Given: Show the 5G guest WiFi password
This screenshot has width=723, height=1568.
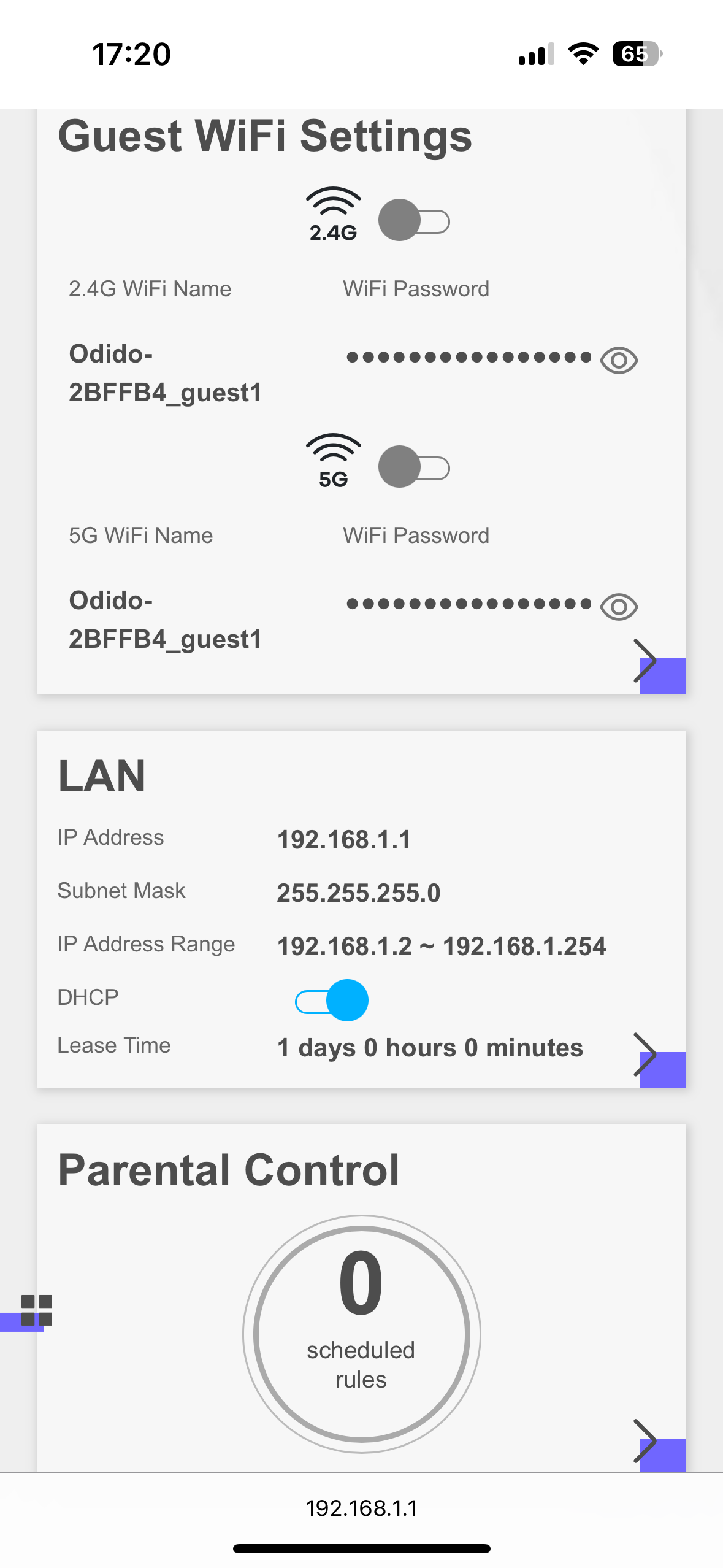Looking at the screenshot, I should coord(619,607).
